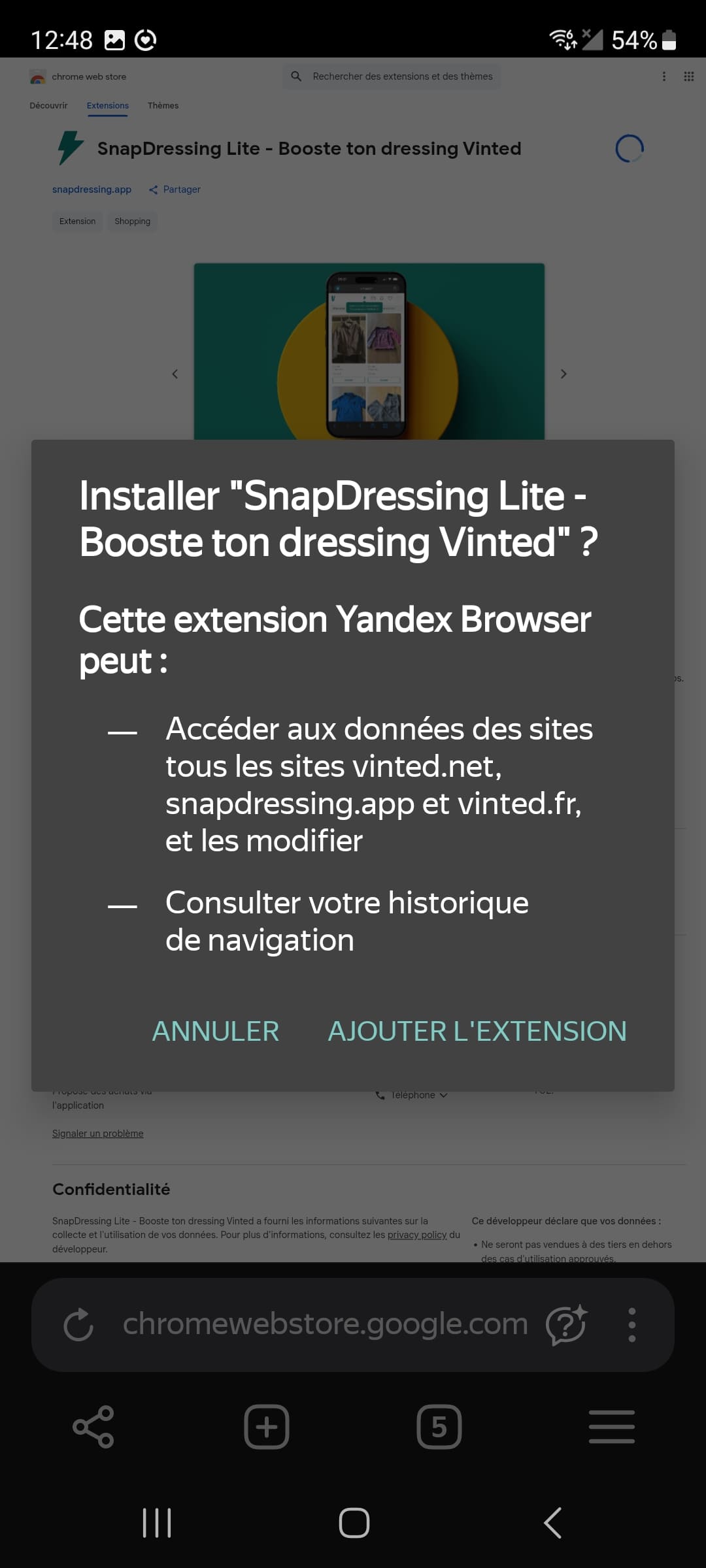
Task: Reload the page via the address bar icon
Action: coord(78,1324)
